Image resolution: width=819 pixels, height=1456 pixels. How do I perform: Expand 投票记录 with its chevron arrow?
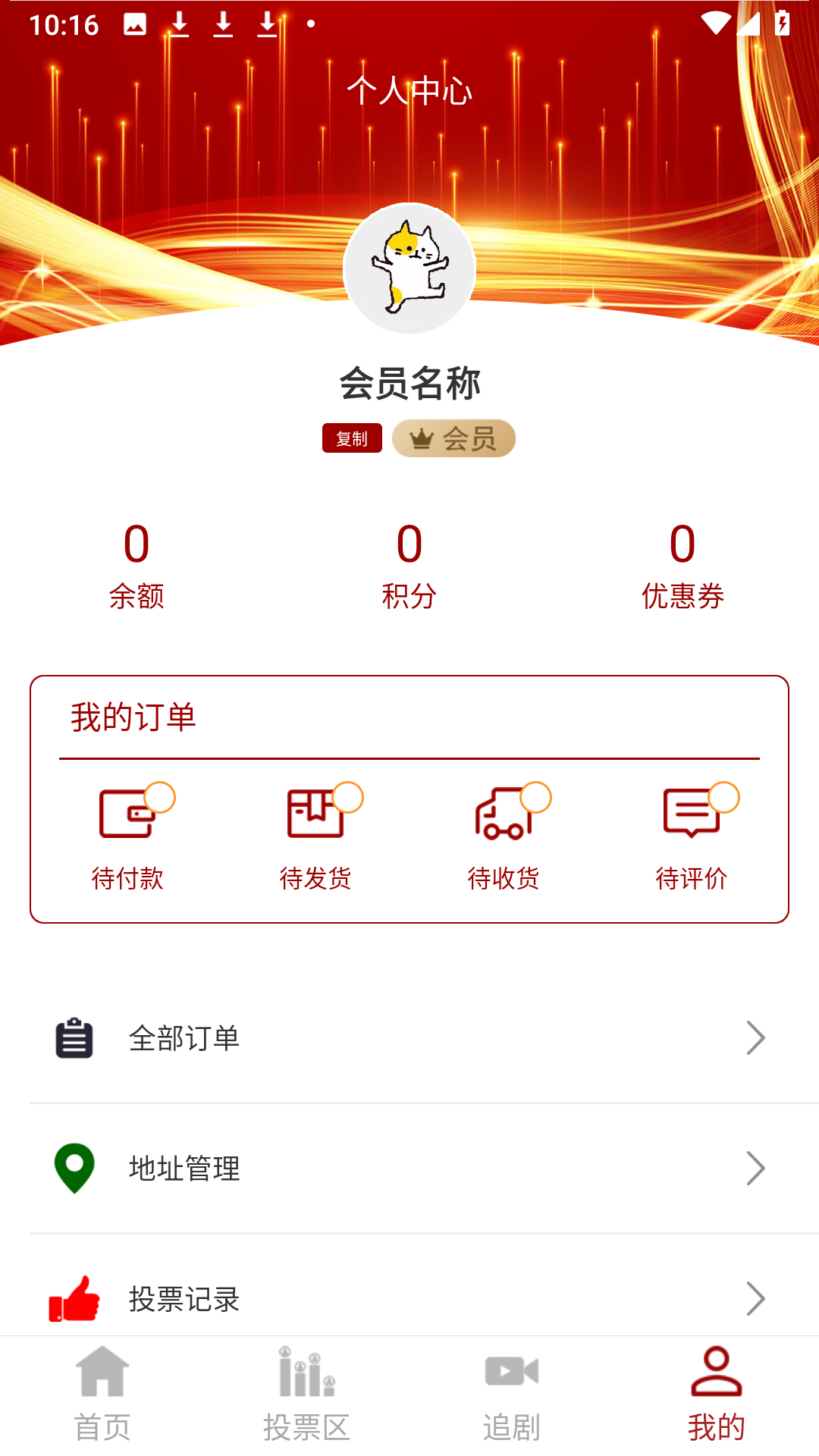(755, 1298)
